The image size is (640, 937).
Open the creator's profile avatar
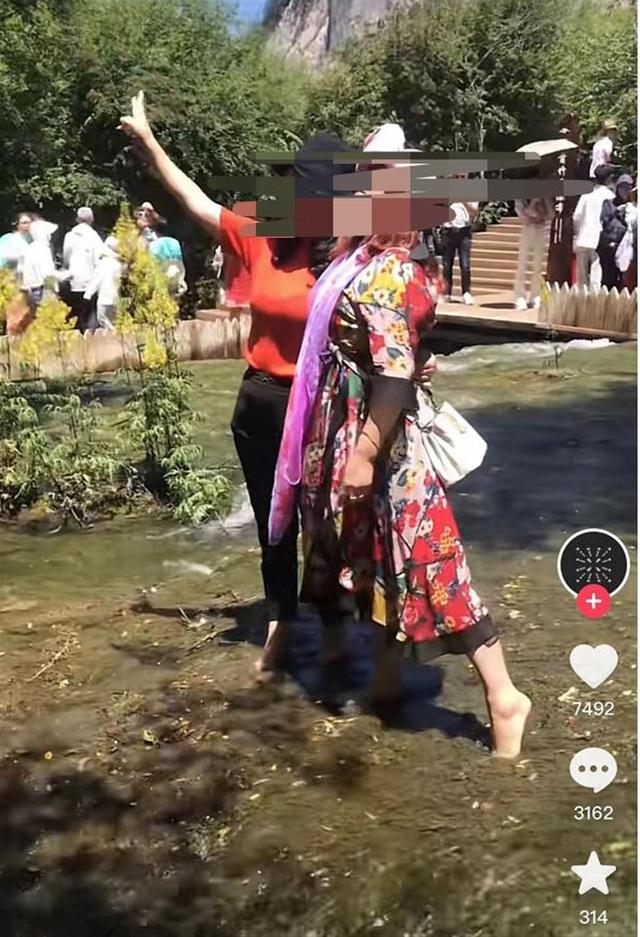coord(593,562)
